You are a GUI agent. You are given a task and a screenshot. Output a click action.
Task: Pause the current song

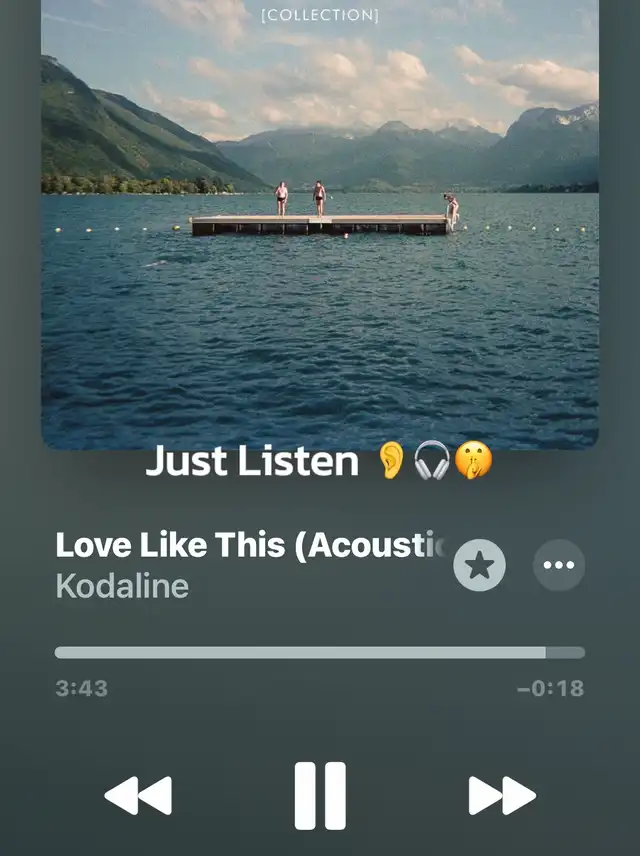[320, 795]
